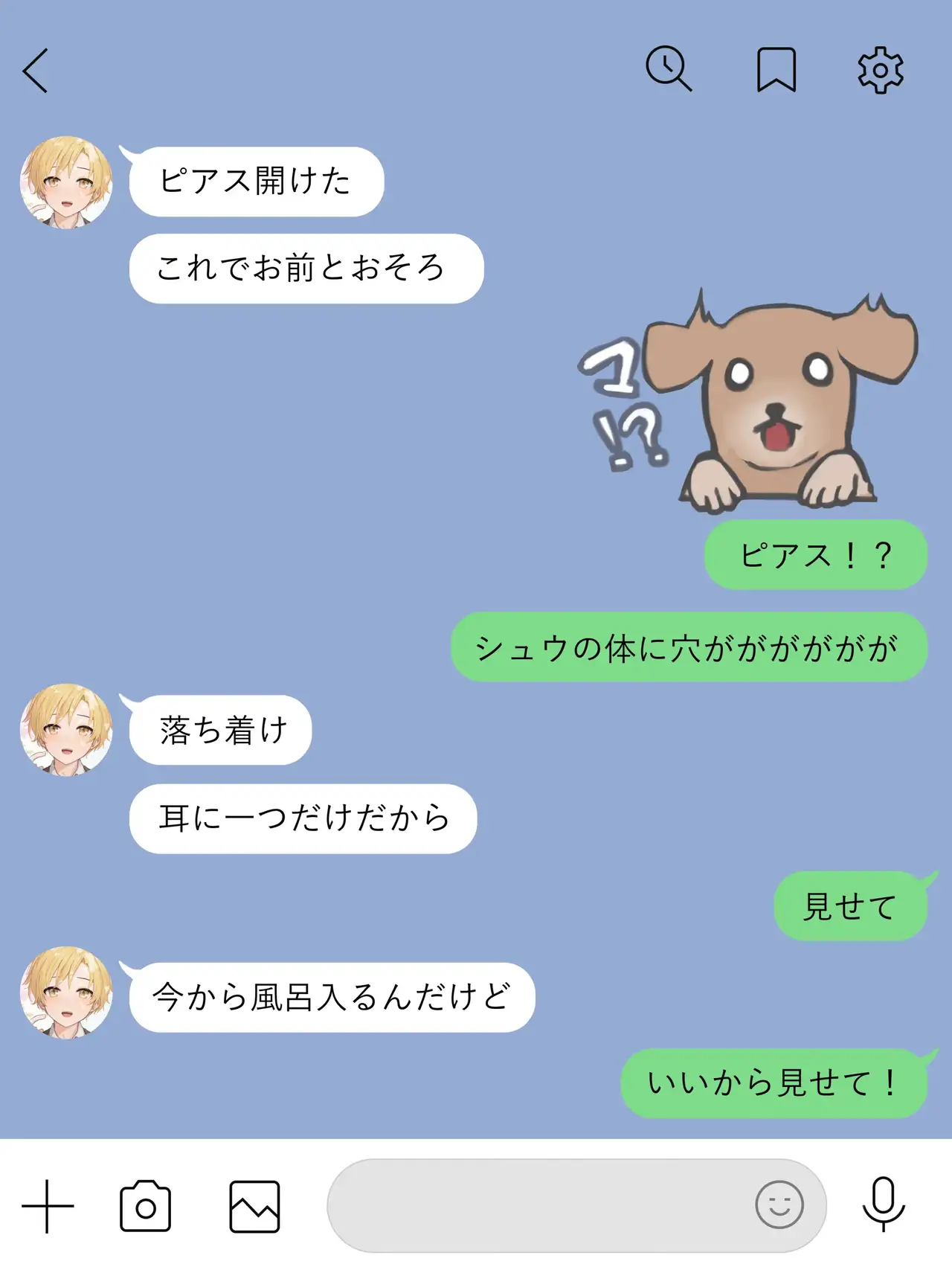Start a voice message with microphone

click(x=883, y=1205)
